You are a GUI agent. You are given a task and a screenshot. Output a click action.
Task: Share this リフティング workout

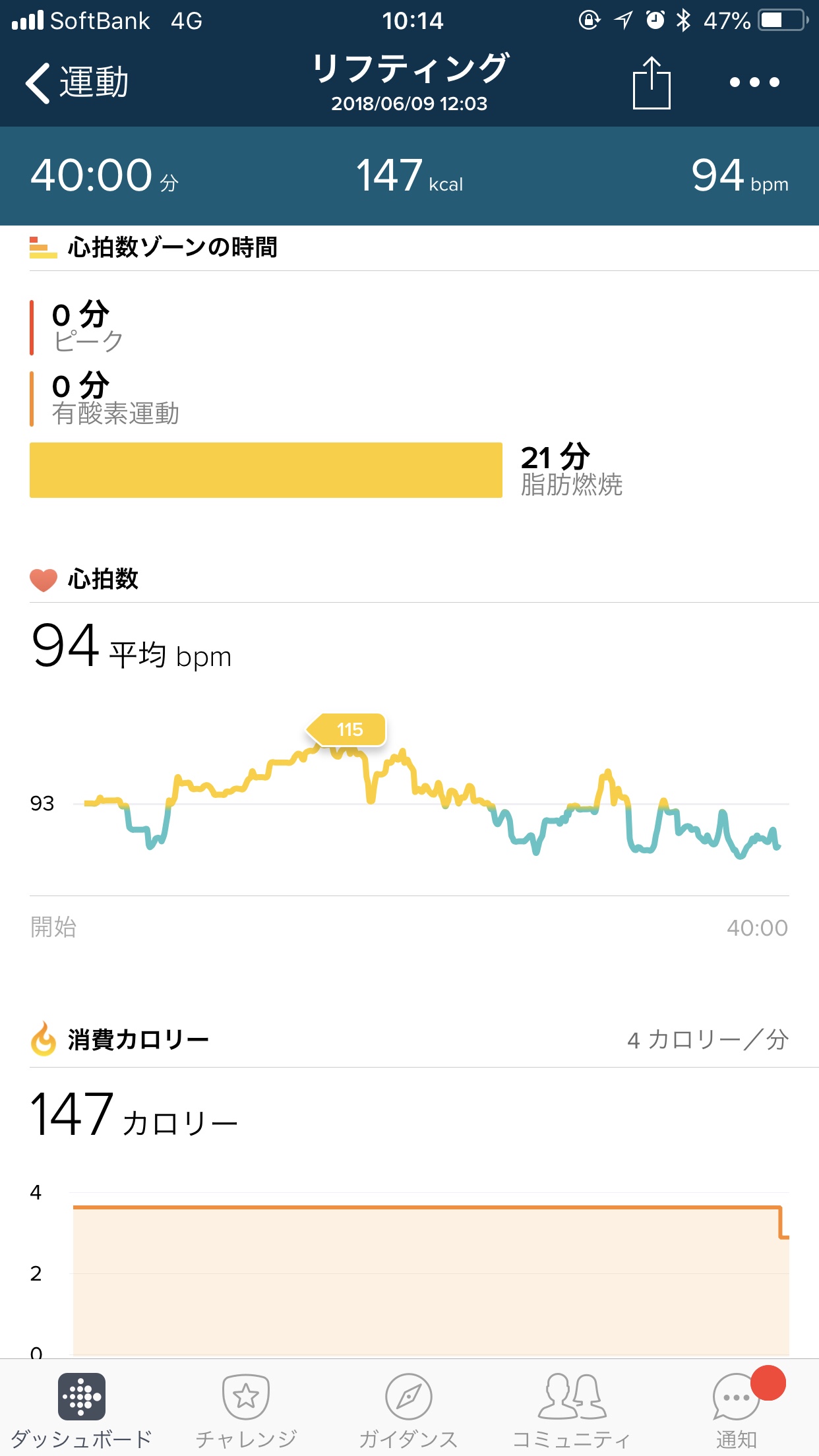pyautogui.click(x=651, y=83)
